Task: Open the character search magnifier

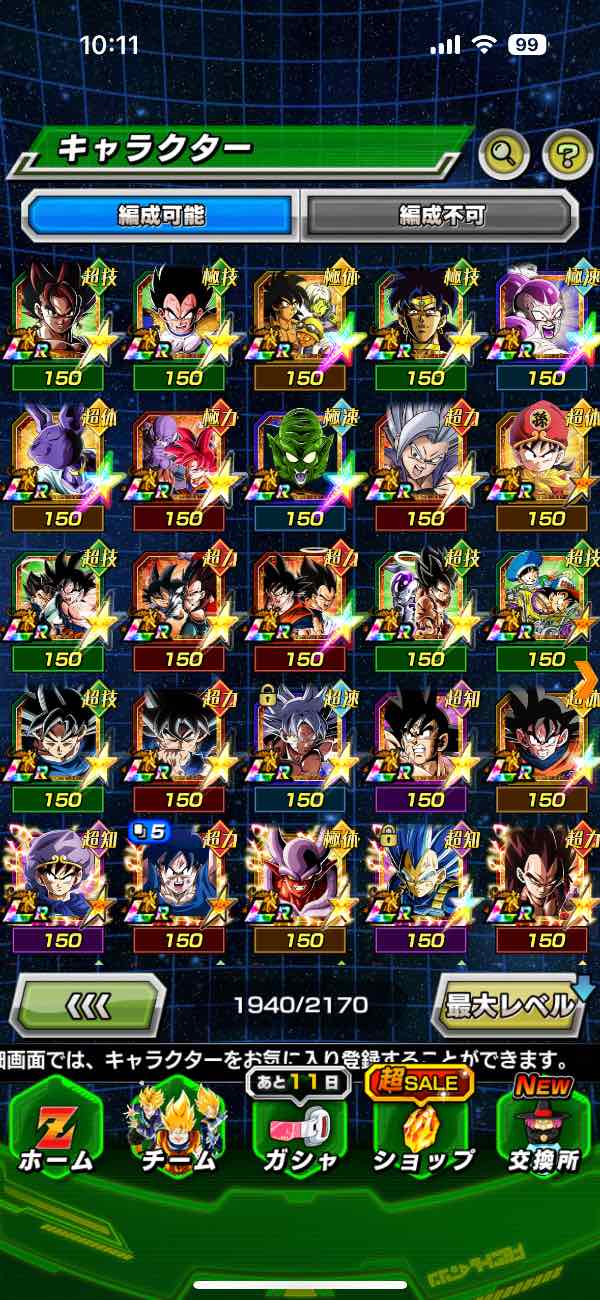Action: [x=505, y=154]
